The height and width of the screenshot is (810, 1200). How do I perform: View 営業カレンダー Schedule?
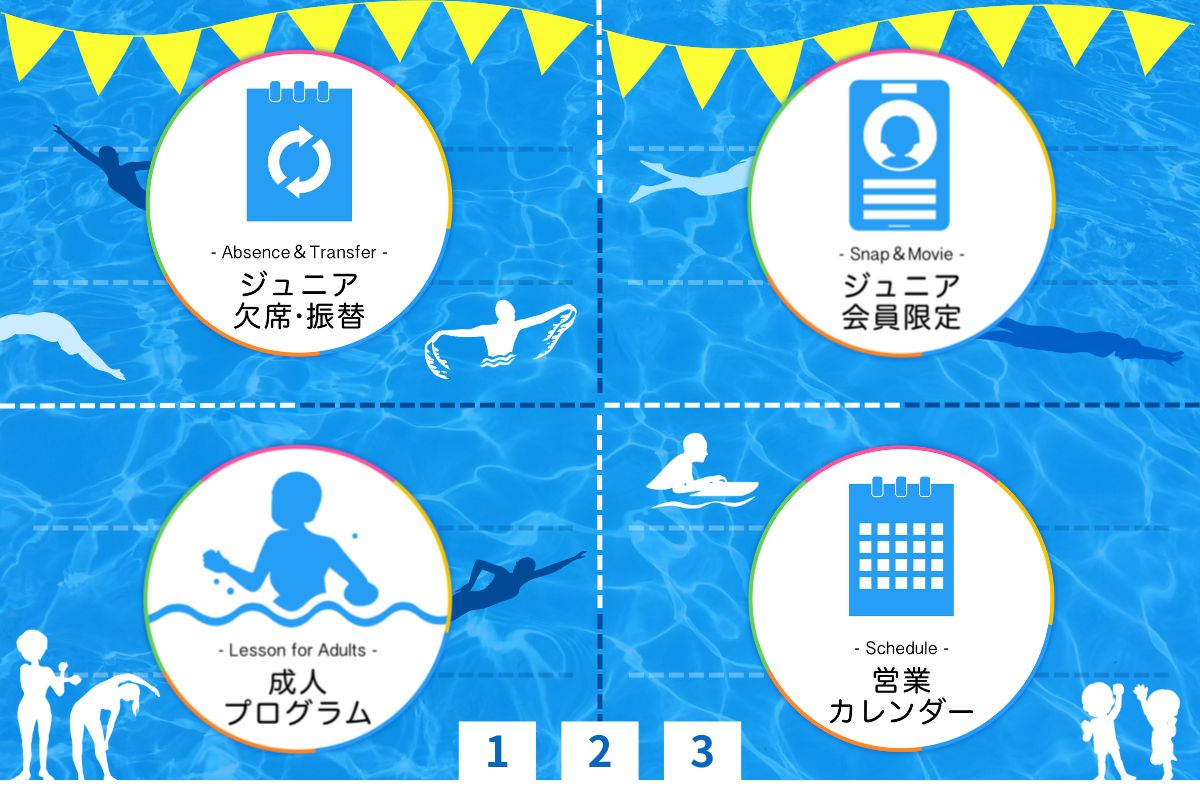900,598
